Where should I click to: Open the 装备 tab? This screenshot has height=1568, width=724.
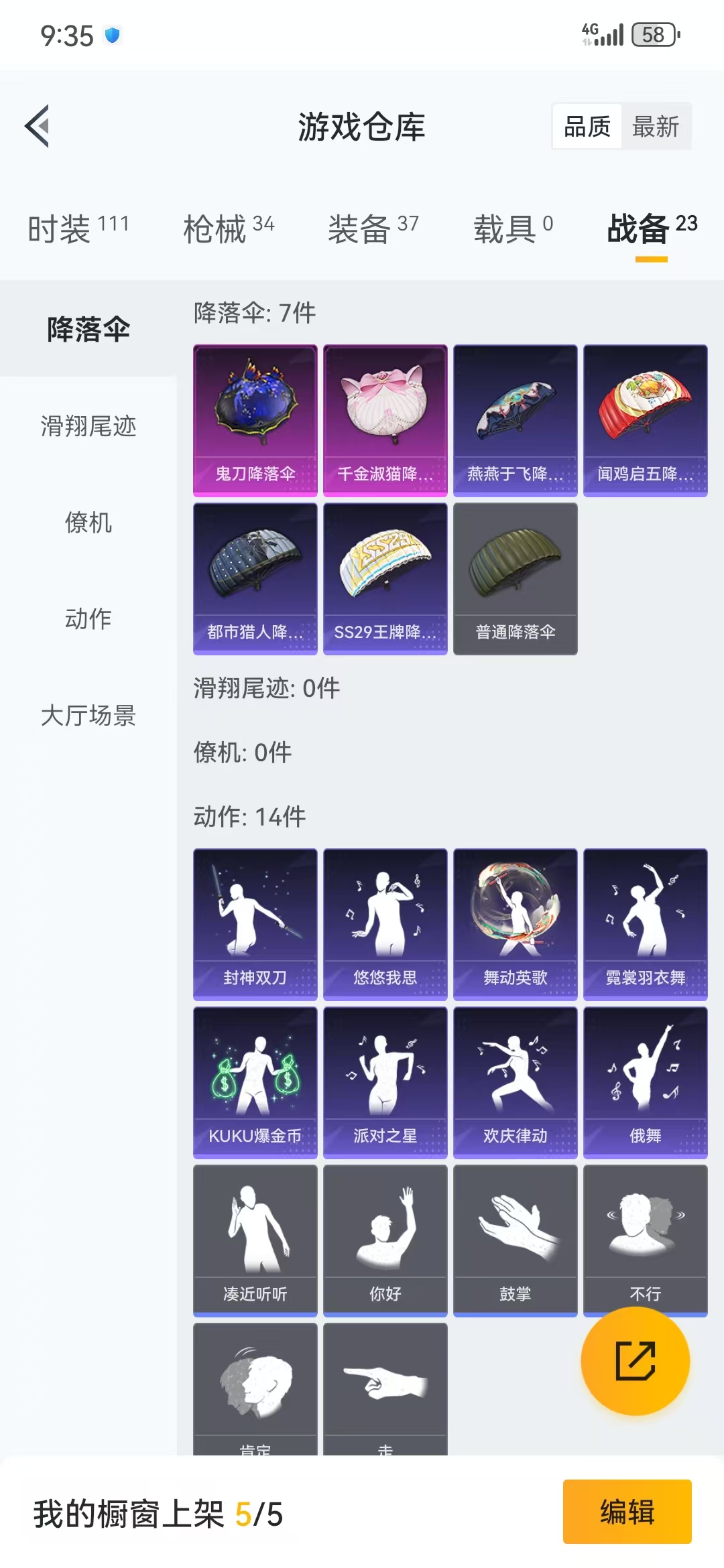coord(373,229)
